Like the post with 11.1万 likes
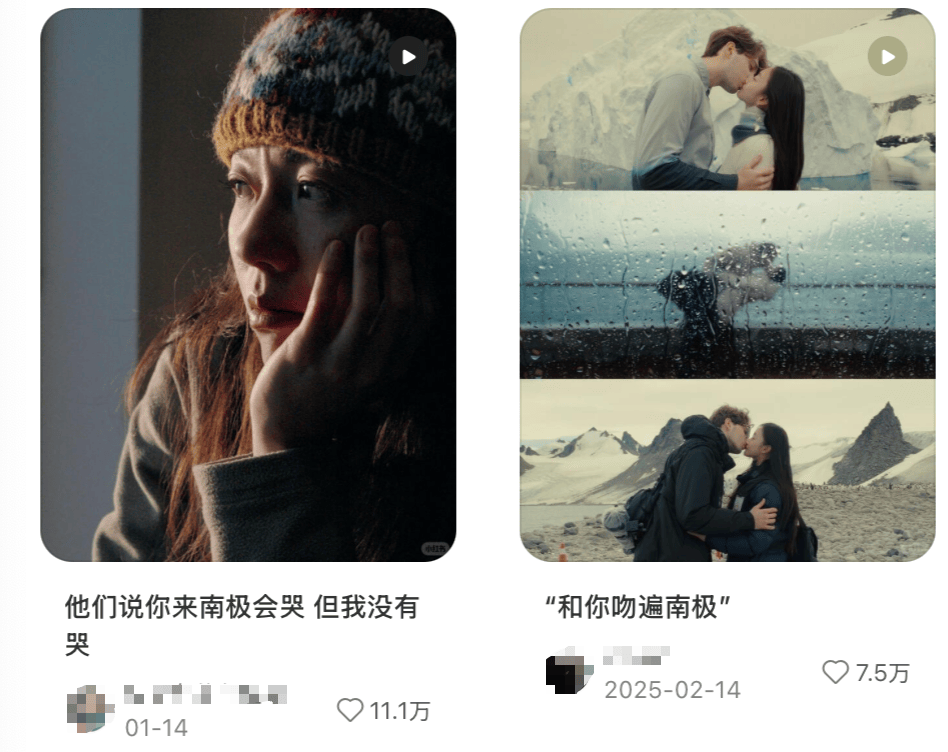Screen dimensions: 948x752 (x=350, y=710)
